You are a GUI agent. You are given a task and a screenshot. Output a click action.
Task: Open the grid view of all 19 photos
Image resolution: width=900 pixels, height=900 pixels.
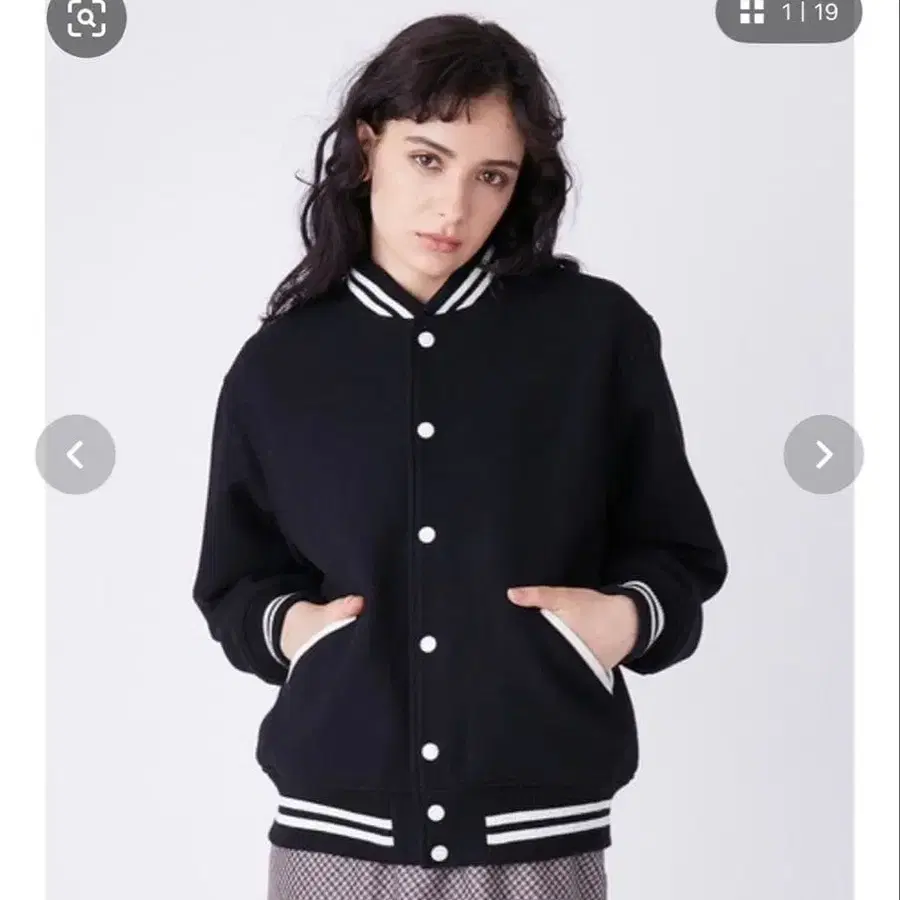coord(752,13)
